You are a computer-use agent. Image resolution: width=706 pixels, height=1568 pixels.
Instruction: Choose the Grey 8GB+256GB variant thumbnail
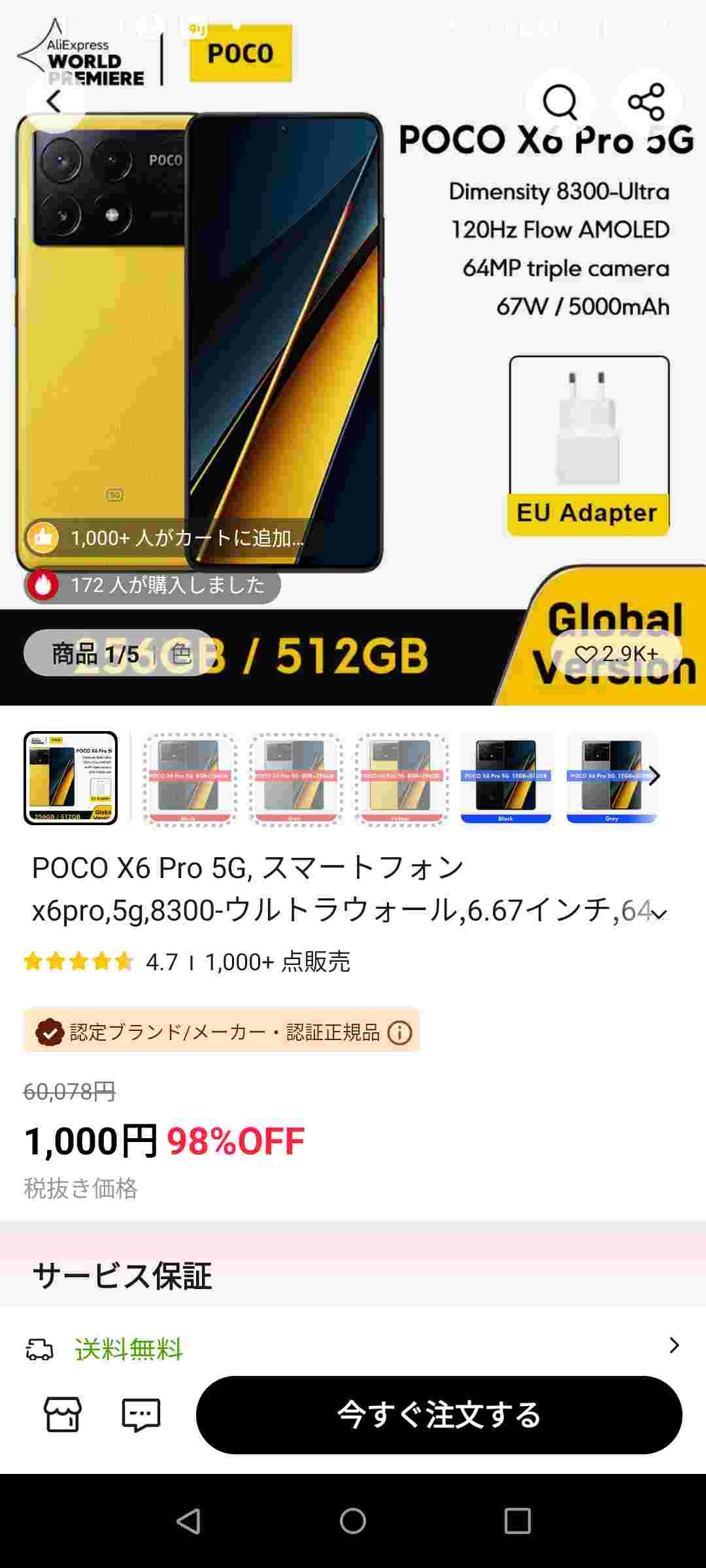tap(295, 779)
